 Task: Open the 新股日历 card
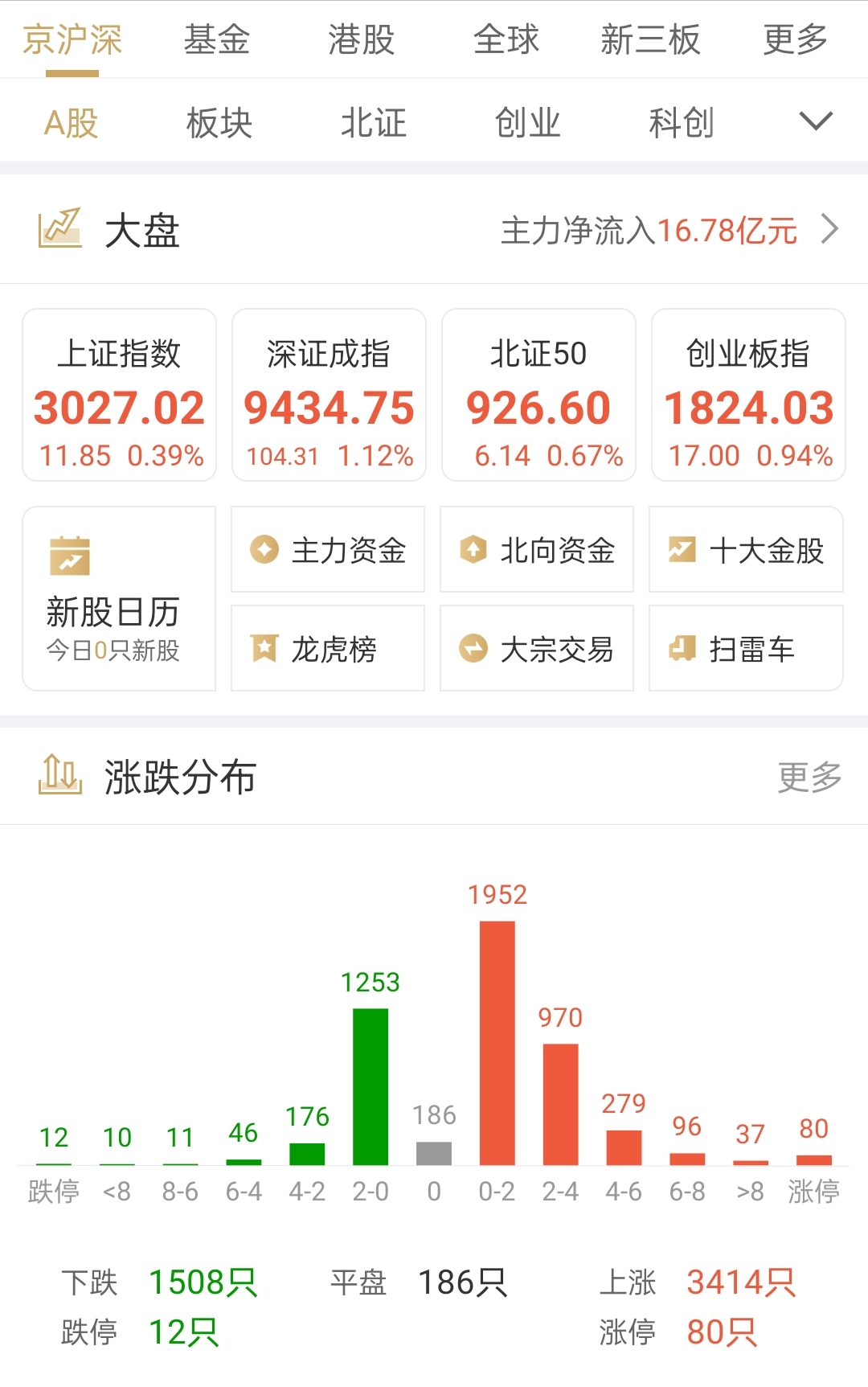tap(119, 598)
